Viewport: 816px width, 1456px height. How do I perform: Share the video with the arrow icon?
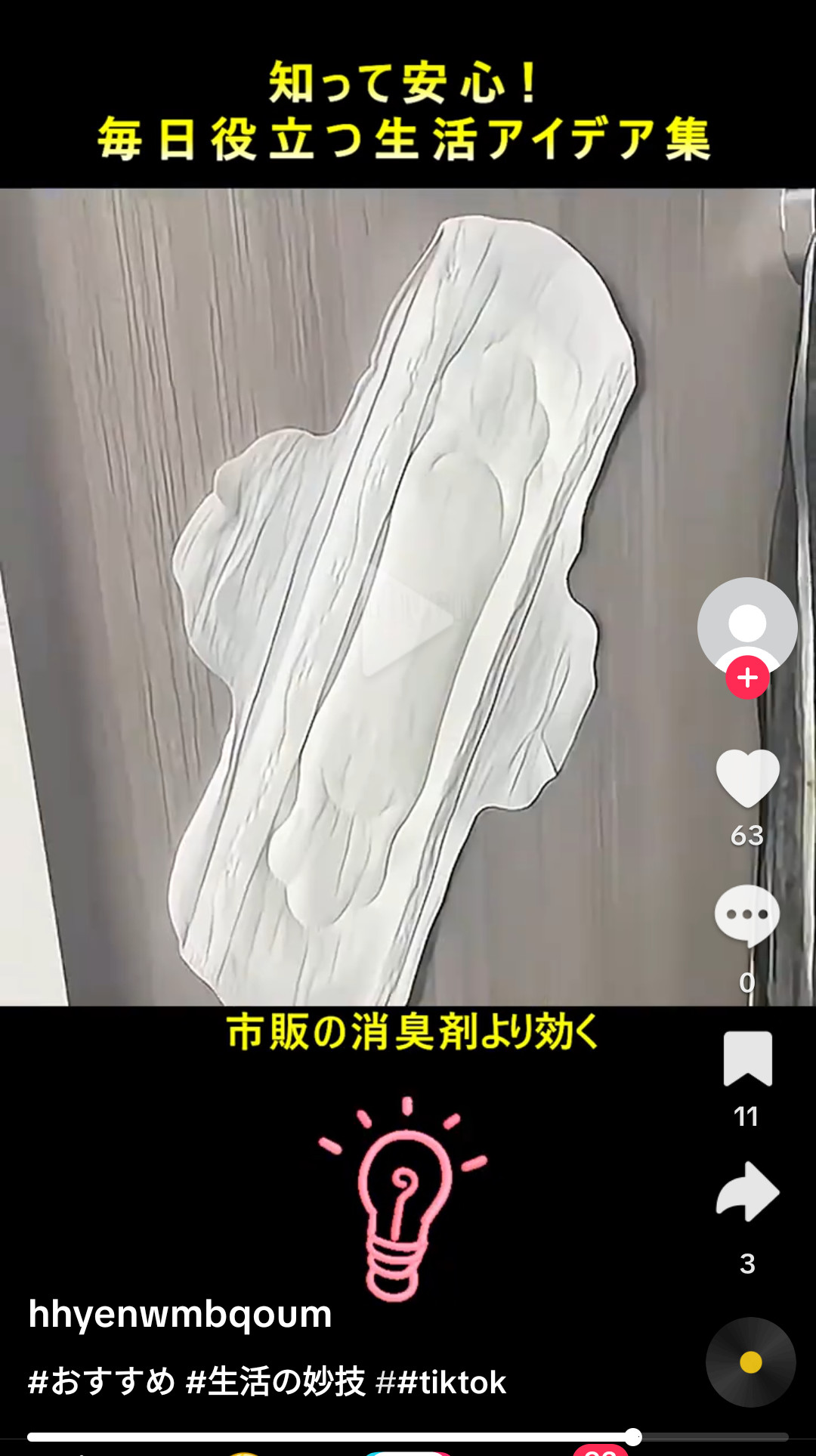coord(747,1192)
